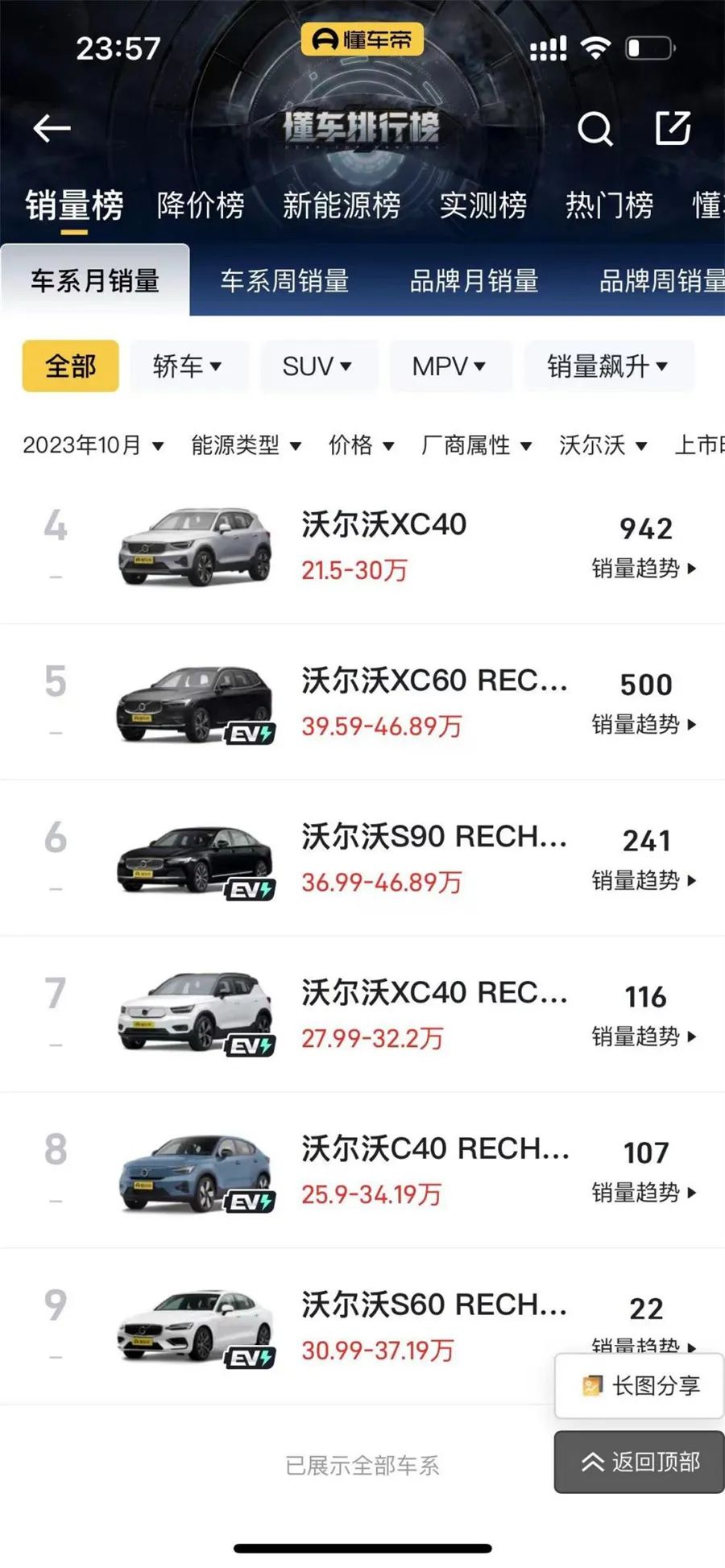The image size is (725, 1568).
Task: Expand the 轿车 filter dropdown
Action: pyautogui.click(x=188, y=366)
